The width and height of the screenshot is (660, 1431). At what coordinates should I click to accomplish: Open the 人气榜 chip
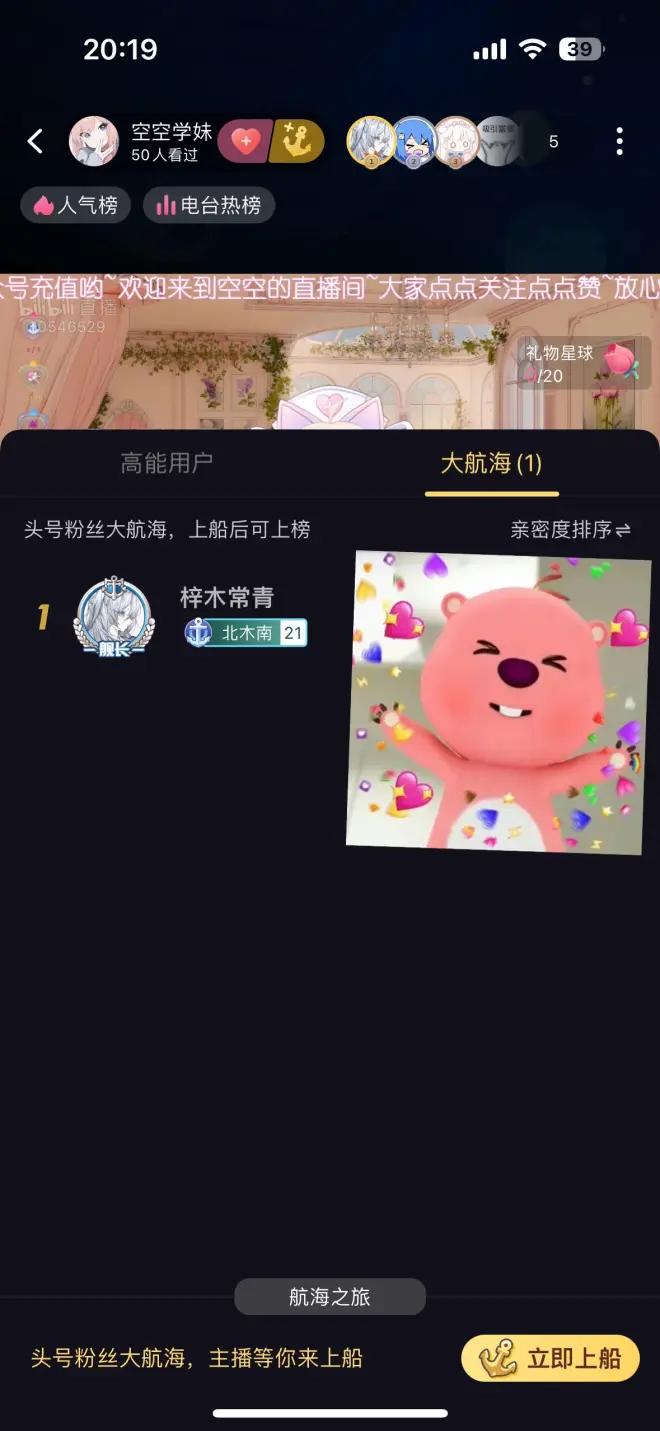point(76,206)
